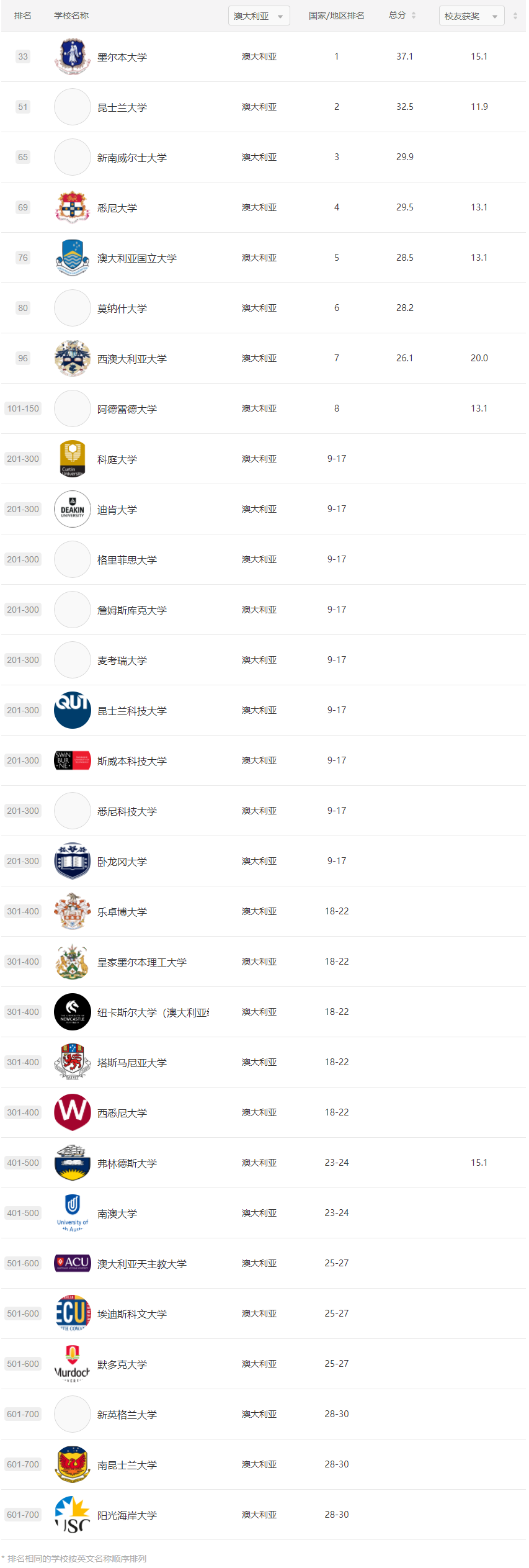Open 弗林德斯大学 entry
This screenshot has width=529, height=1568.
(x=127, y=1163)
